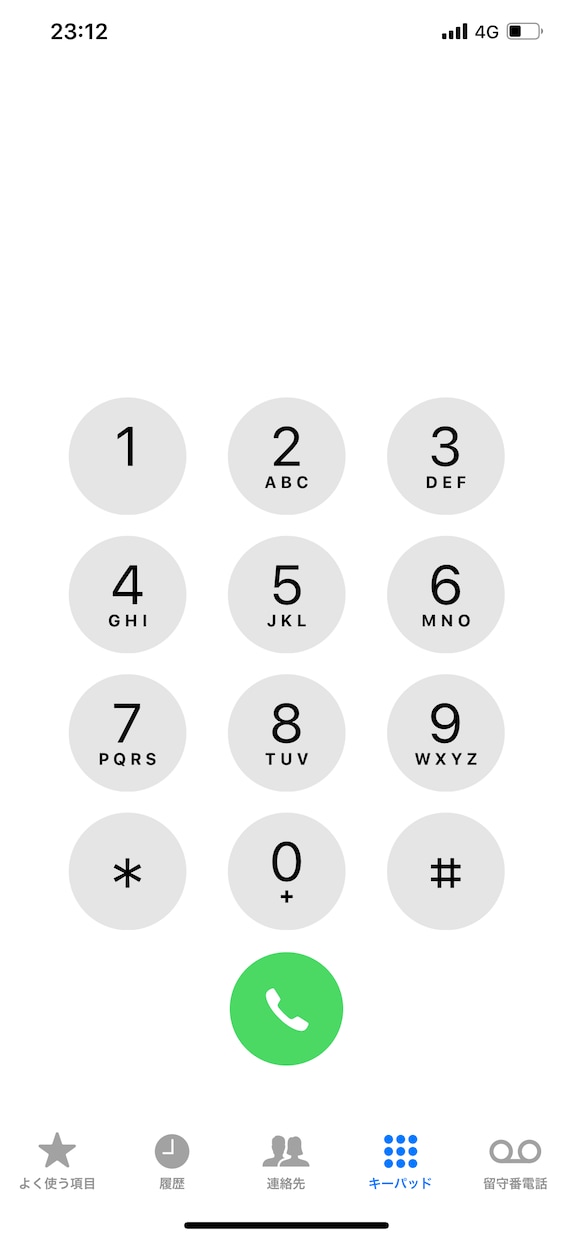573x1240 pixels.
Task: Dial the digit 1 key
Action: coord(127,456)
